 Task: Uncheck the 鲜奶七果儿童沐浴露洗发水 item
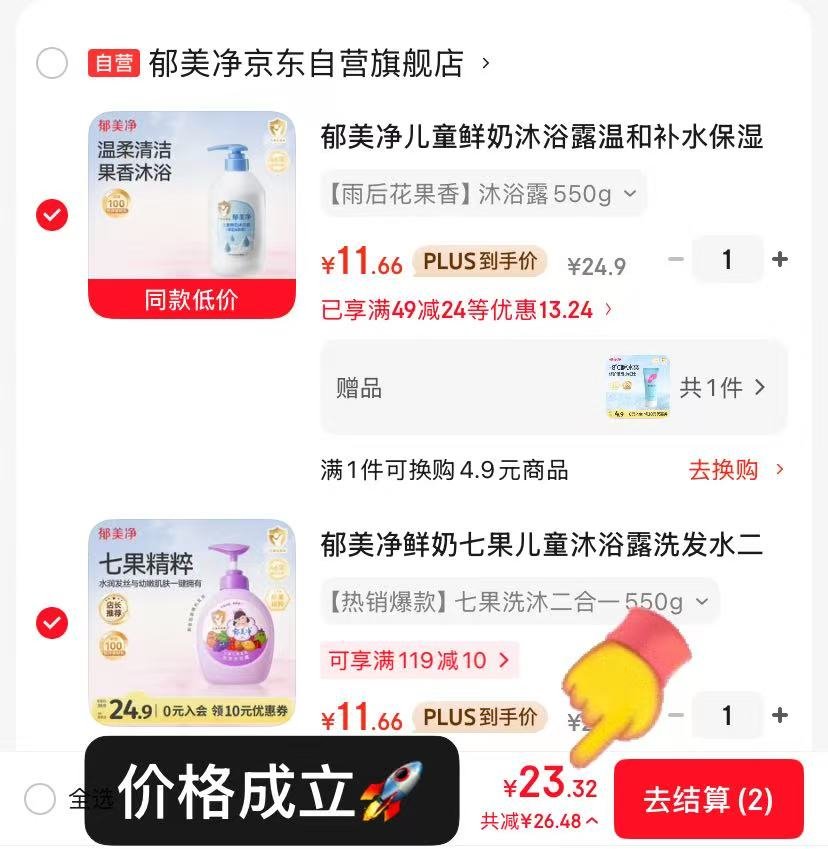52,623
